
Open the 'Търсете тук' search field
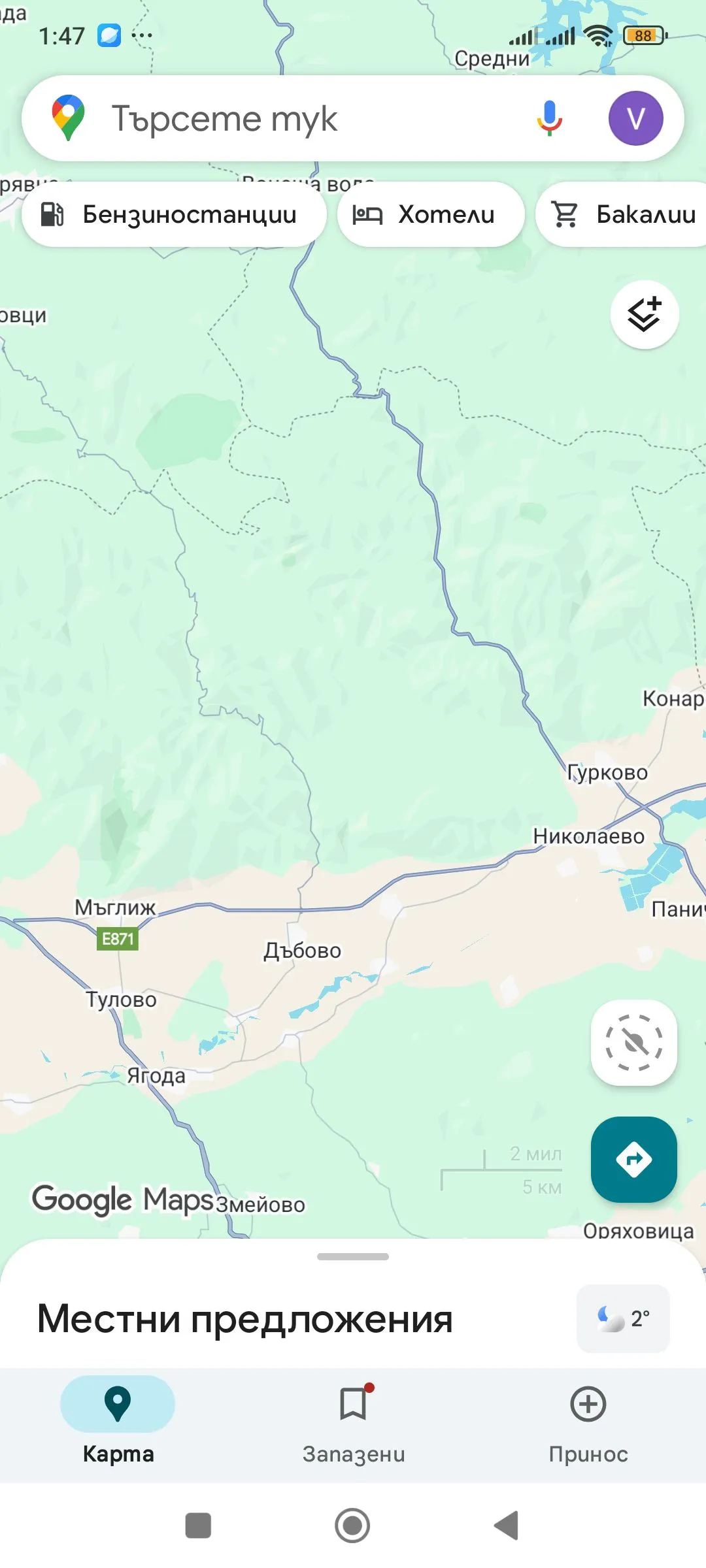294,119
